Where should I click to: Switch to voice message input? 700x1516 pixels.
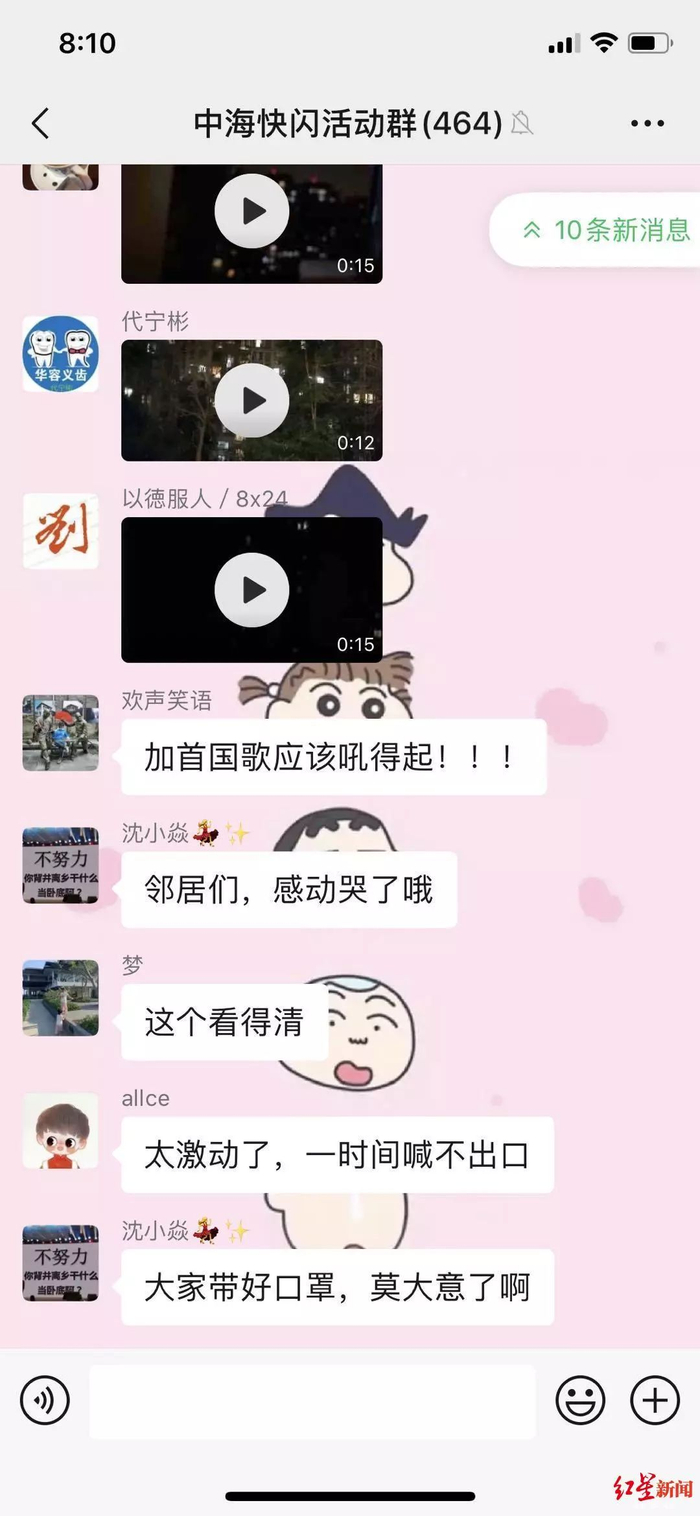pos(45,1400)
